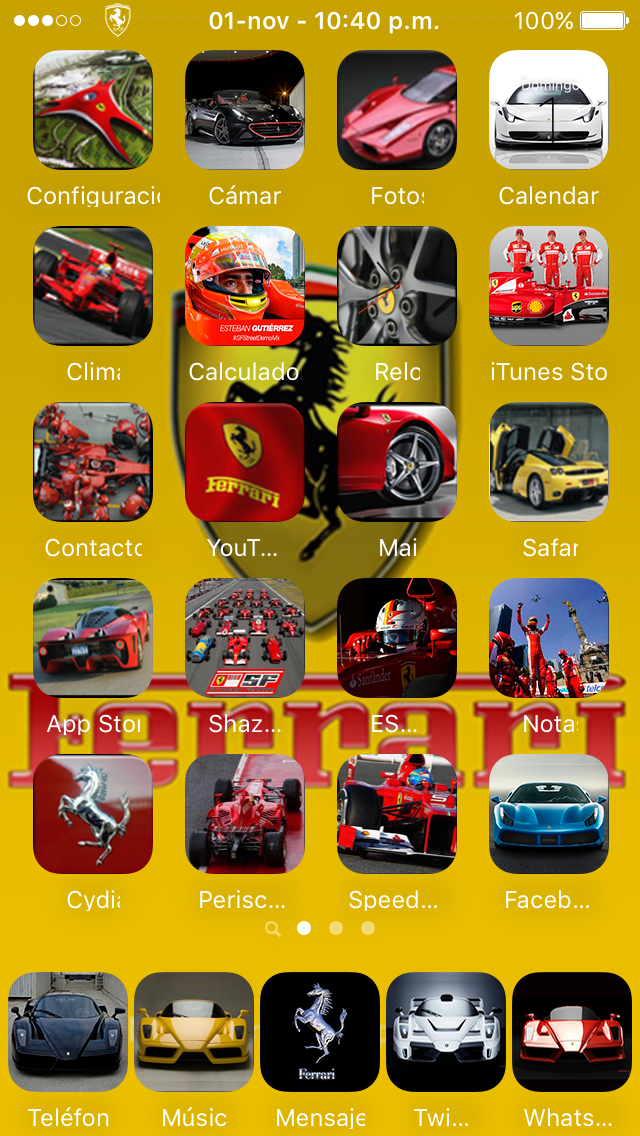Open the App Store

tap(93, 638)
